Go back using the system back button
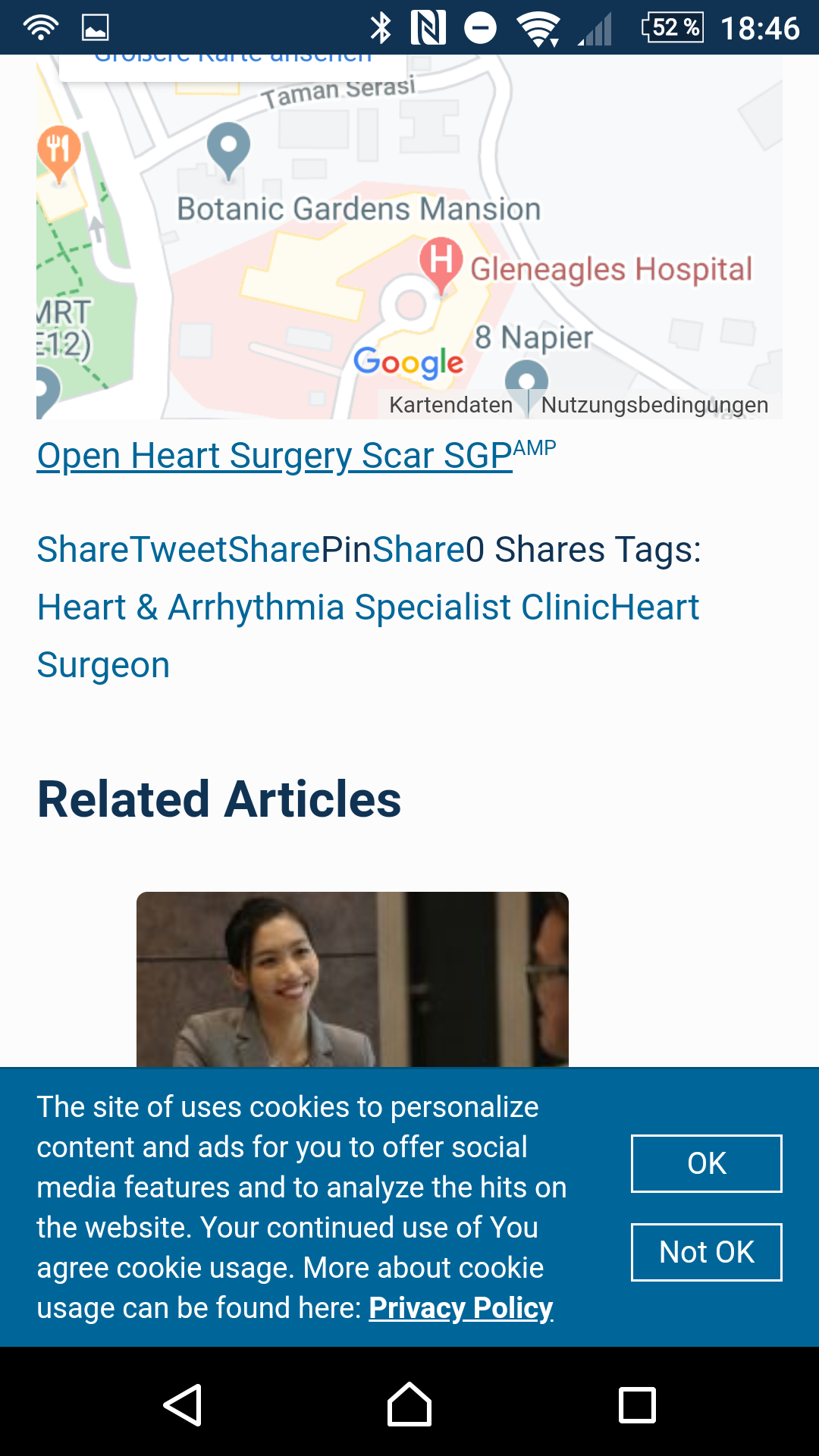819x1456 pixels. pos(183,1404)
